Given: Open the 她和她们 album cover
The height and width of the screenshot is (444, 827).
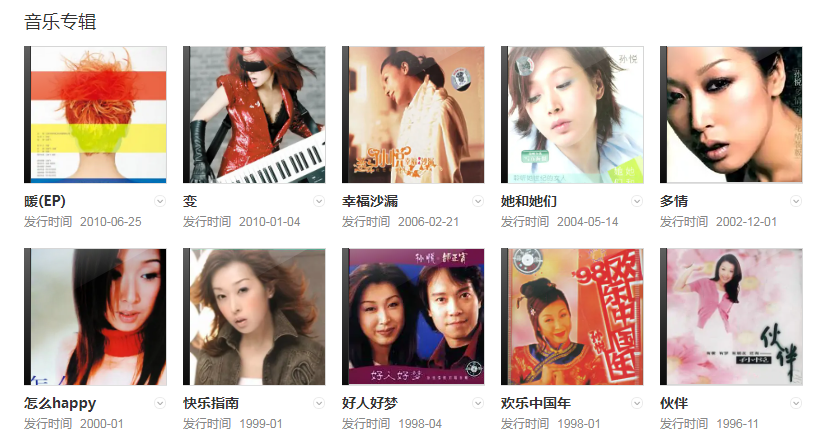Looking at the screenshot, I should pos(572,114).
